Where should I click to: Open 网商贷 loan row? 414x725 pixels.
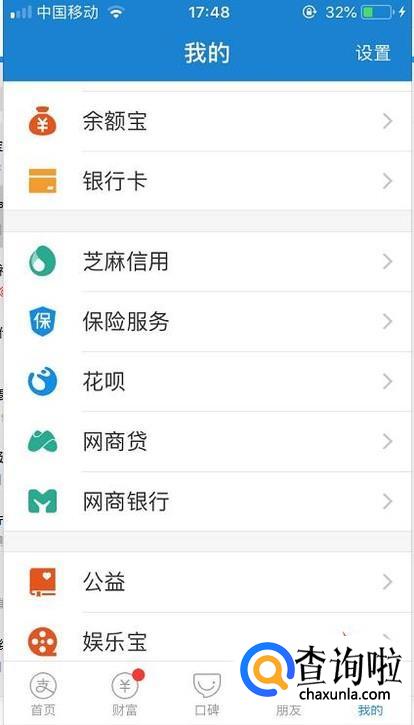(207, 442)
